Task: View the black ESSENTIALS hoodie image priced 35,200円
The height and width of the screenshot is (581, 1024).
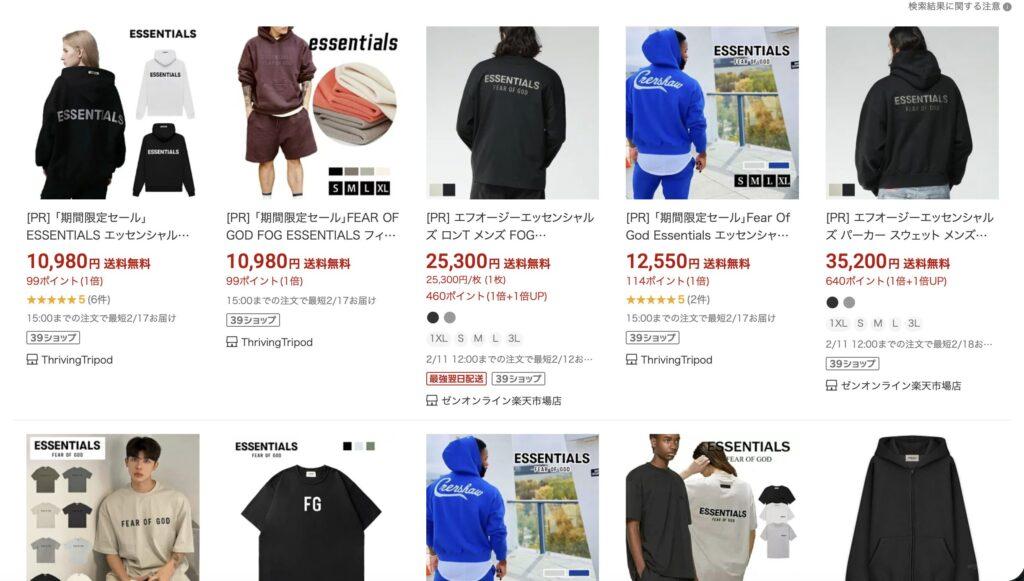Action: pos(911,112)
